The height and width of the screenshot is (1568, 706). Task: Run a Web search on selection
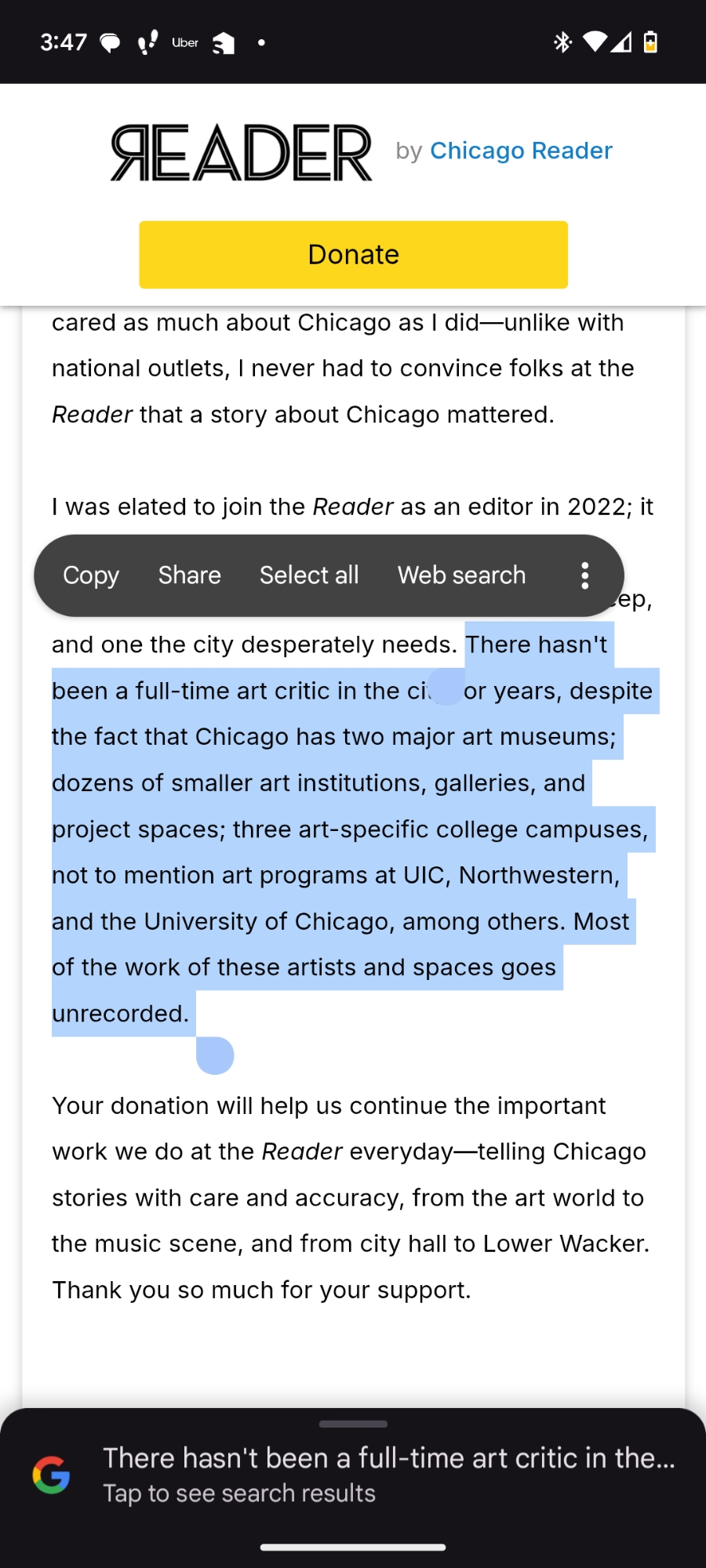tap(461, 575)
